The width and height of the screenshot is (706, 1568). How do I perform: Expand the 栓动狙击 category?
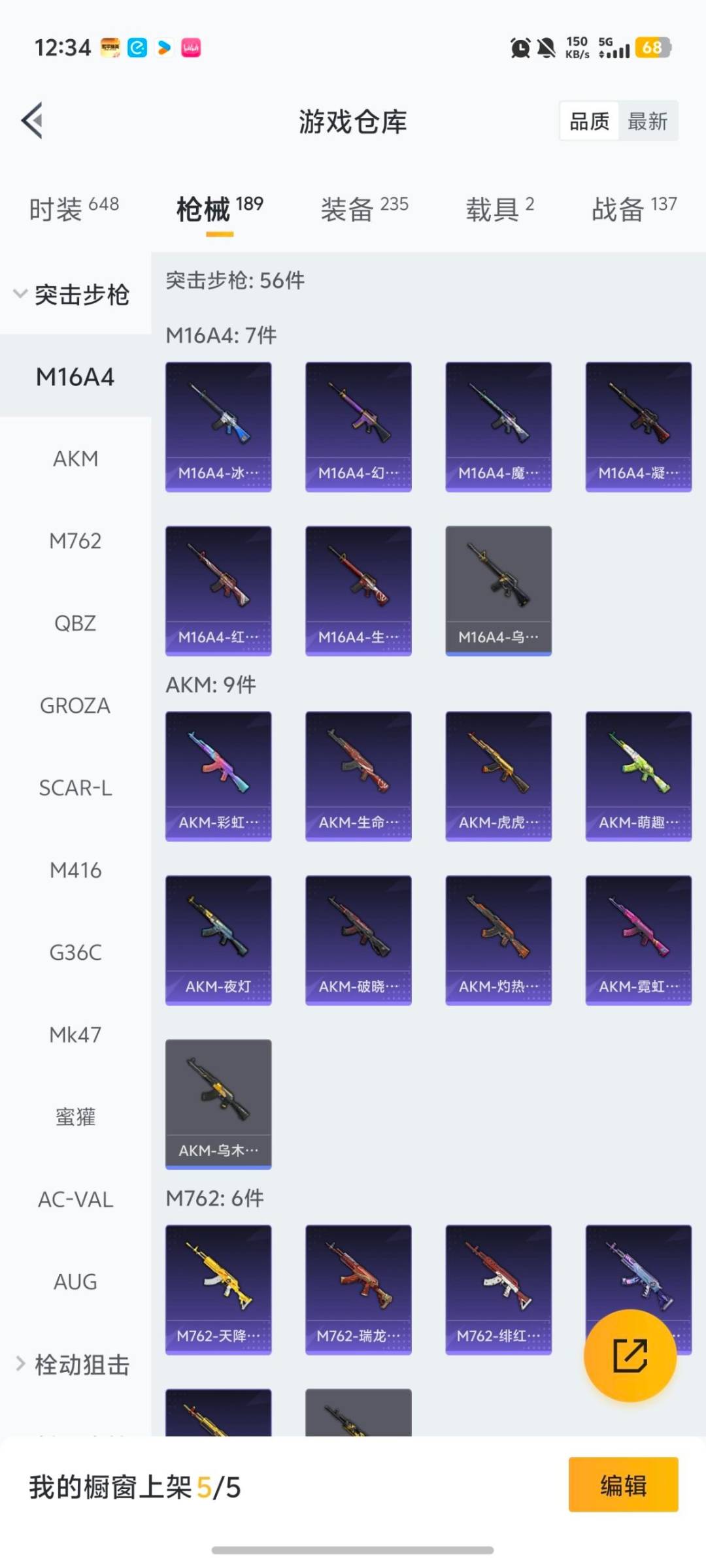coord(72,1364)
